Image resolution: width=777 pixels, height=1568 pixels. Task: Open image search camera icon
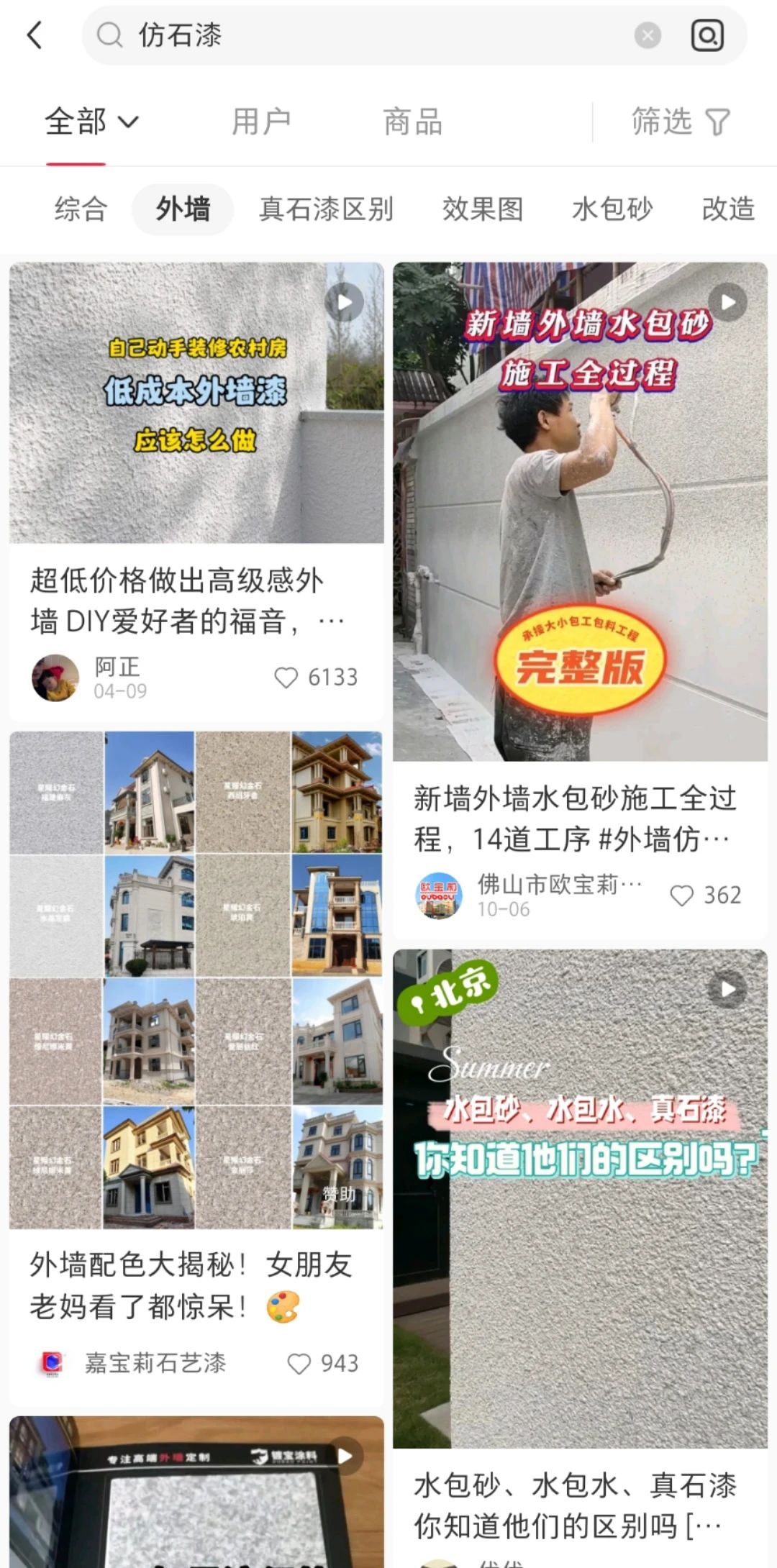click(707, 35)
